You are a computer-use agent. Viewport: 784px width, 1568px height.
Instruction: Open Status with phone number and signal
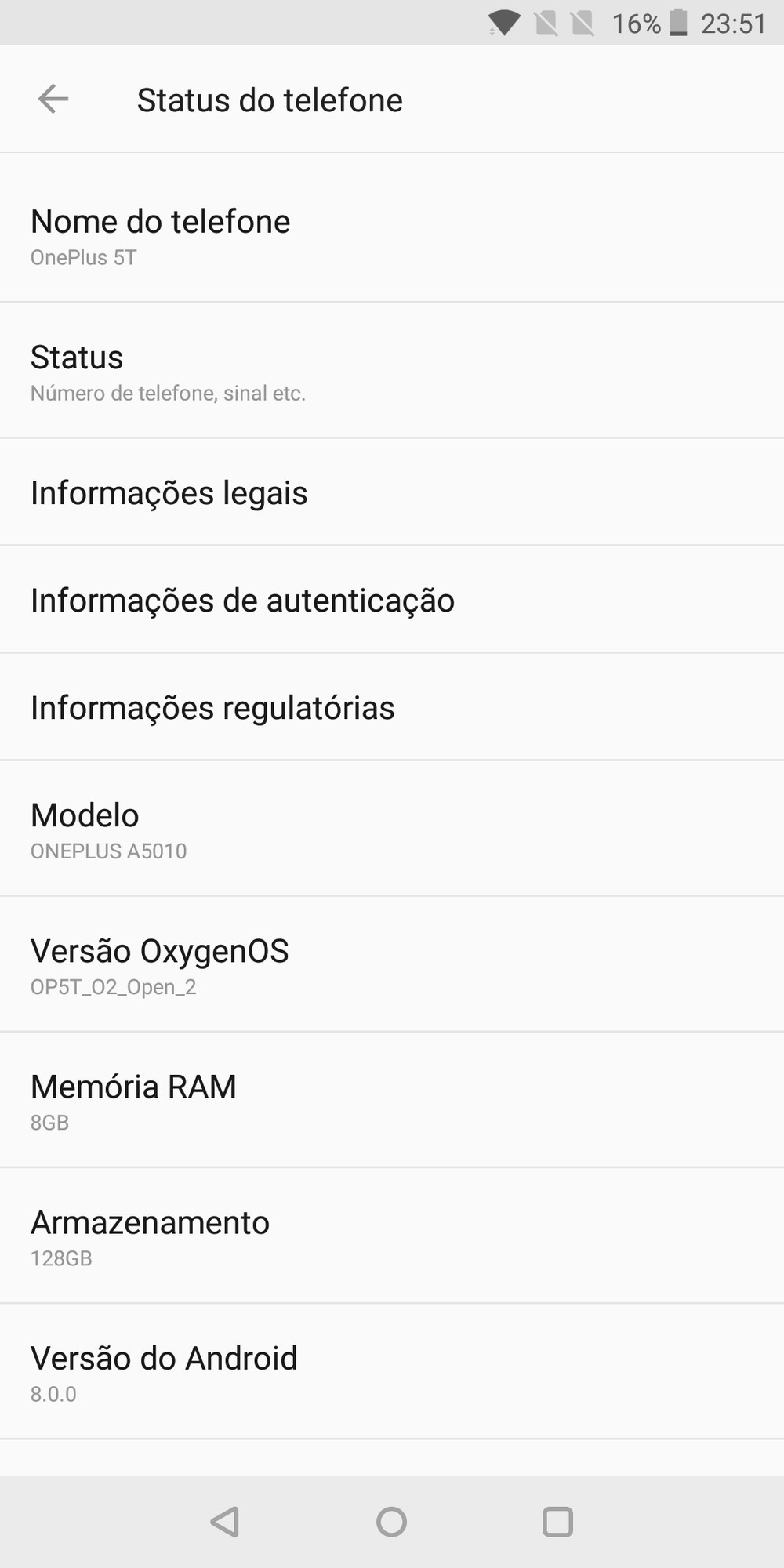[x=392, y=371]
